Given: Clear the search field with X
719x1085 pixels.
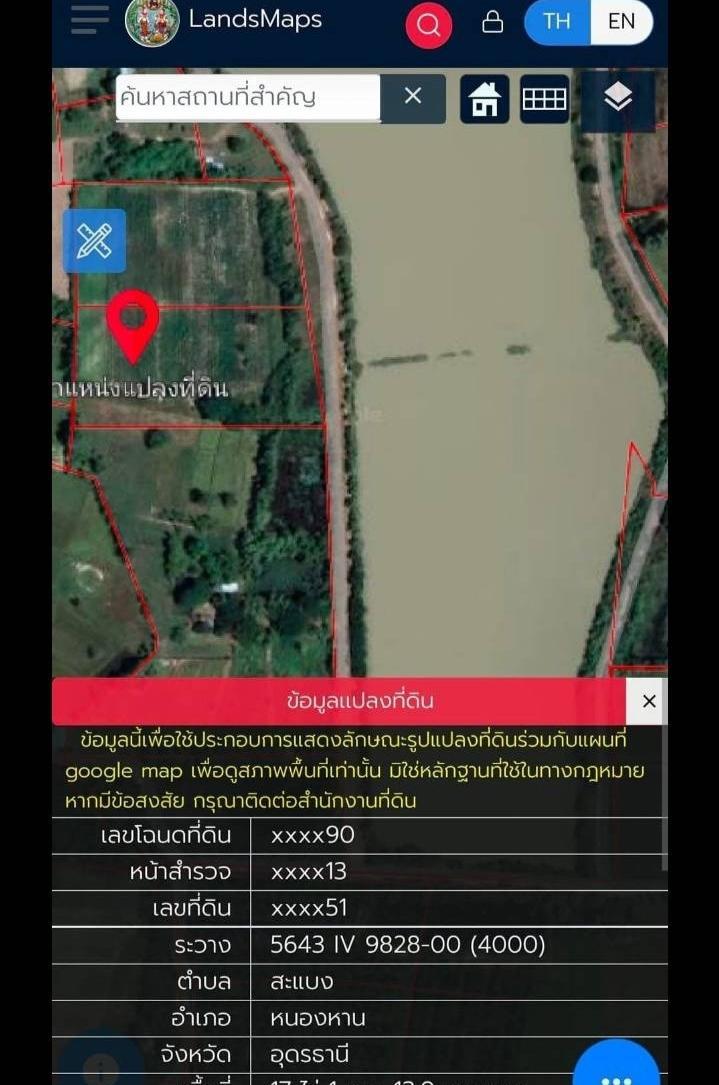Looking at the screenshot, I should (413, 97).
